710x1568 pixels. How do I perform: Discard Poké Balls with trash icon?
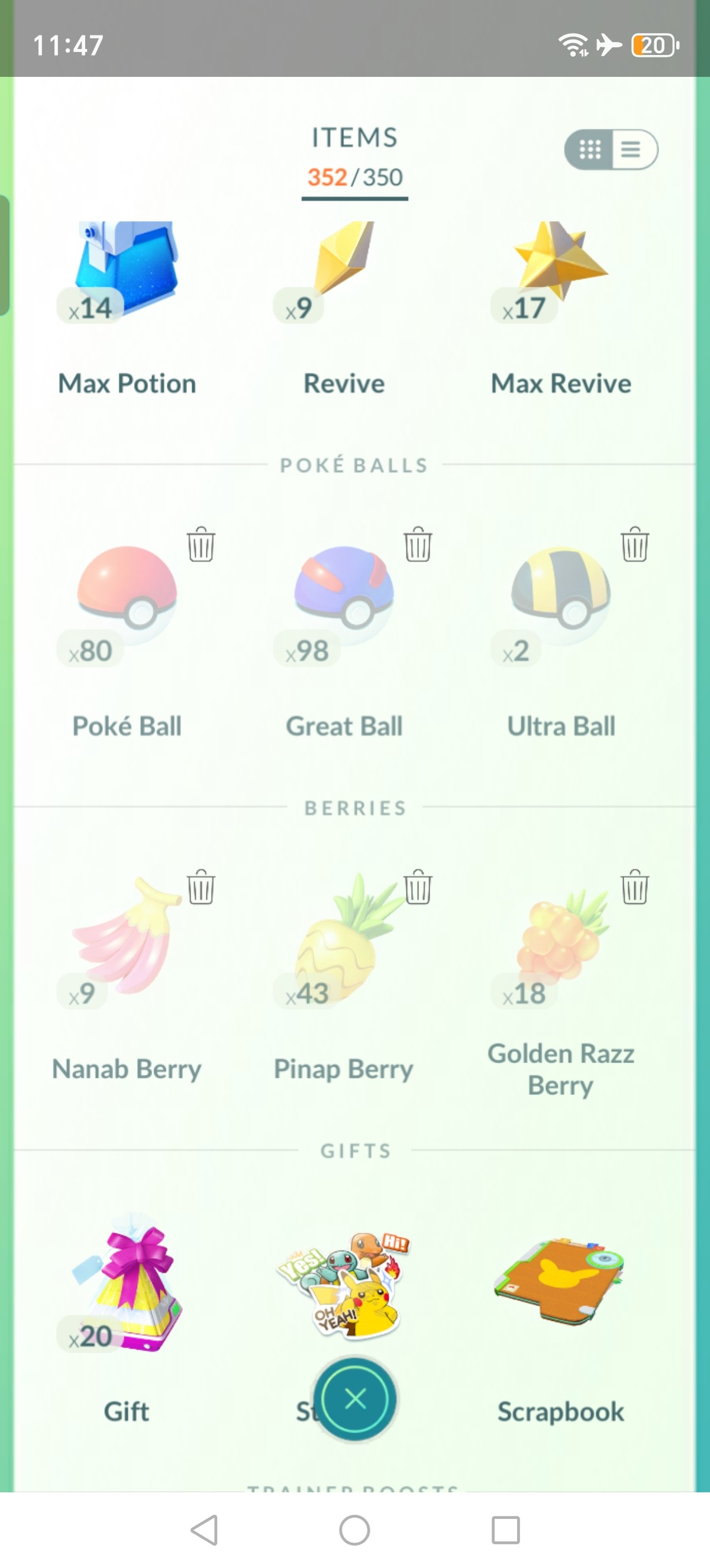coord(201,544)
